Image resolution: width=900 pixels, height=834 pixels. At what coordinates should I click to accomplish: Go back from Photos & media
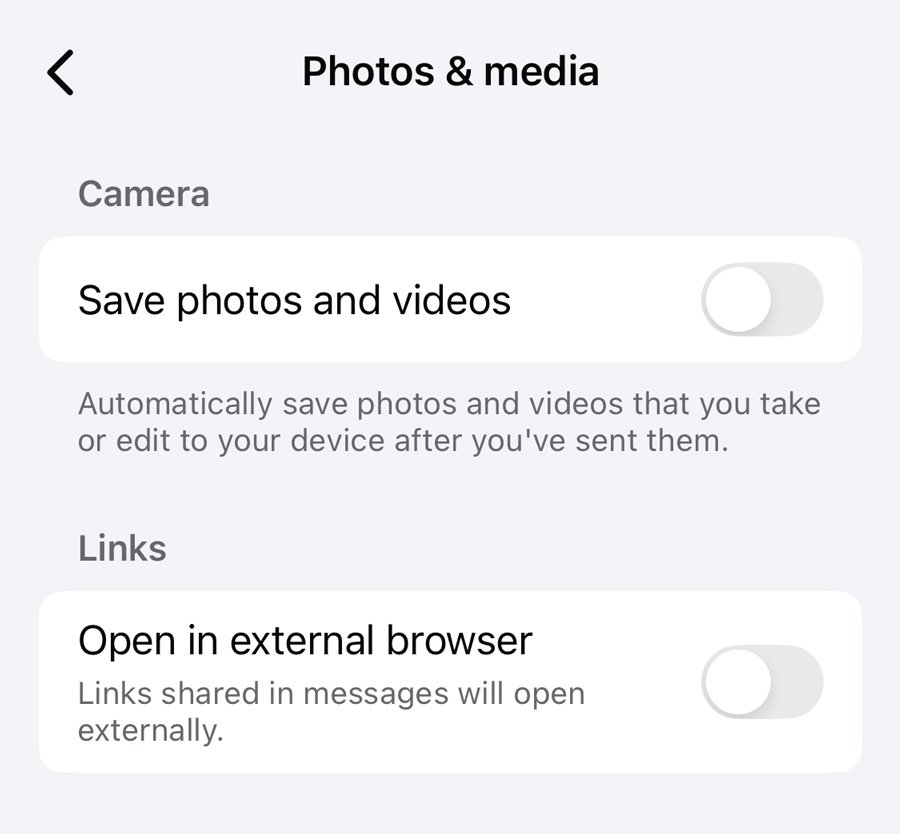click(60, 72)
